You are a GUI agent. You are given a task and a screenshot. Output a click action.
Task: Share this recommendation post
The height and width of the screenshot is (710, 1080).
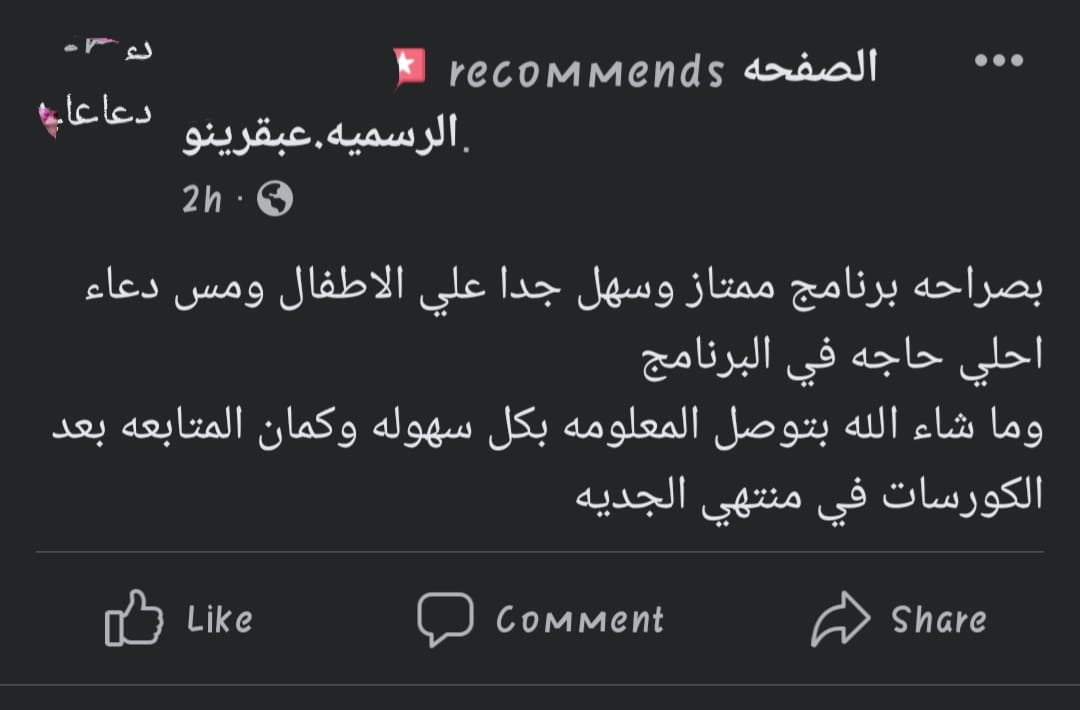tap(898, 619)
